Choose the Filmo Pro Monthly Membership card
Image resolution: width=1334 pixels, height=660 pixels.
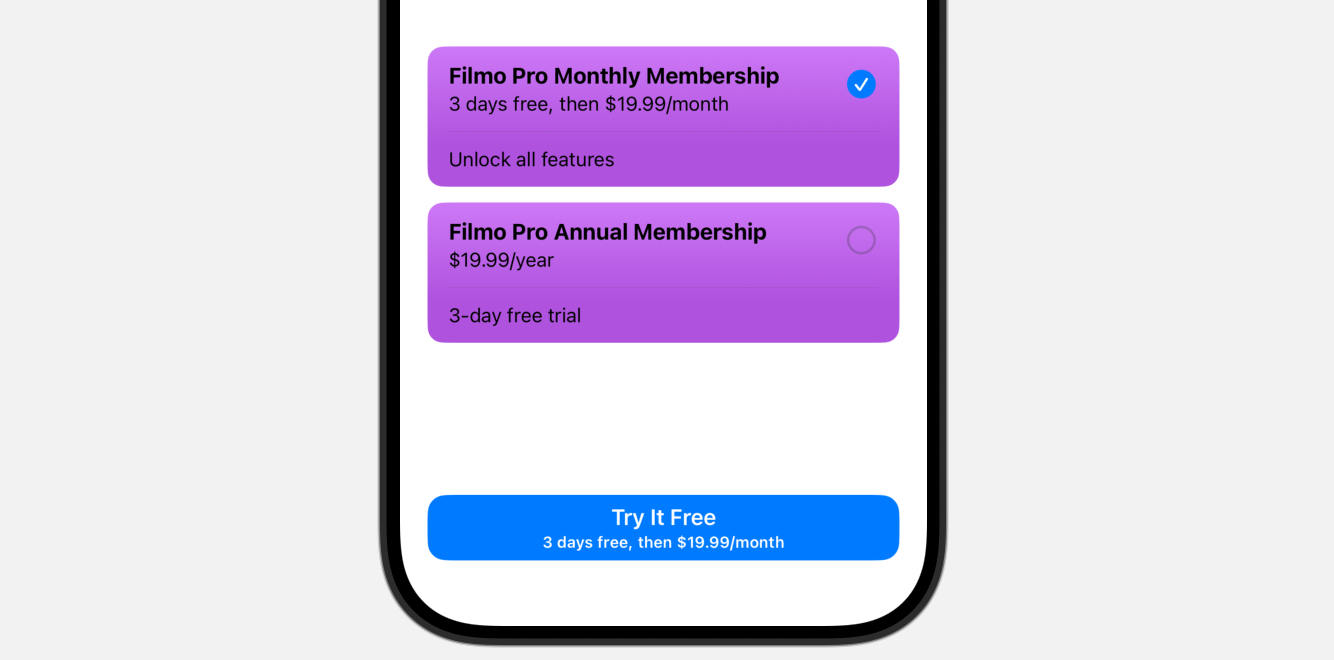662,116
